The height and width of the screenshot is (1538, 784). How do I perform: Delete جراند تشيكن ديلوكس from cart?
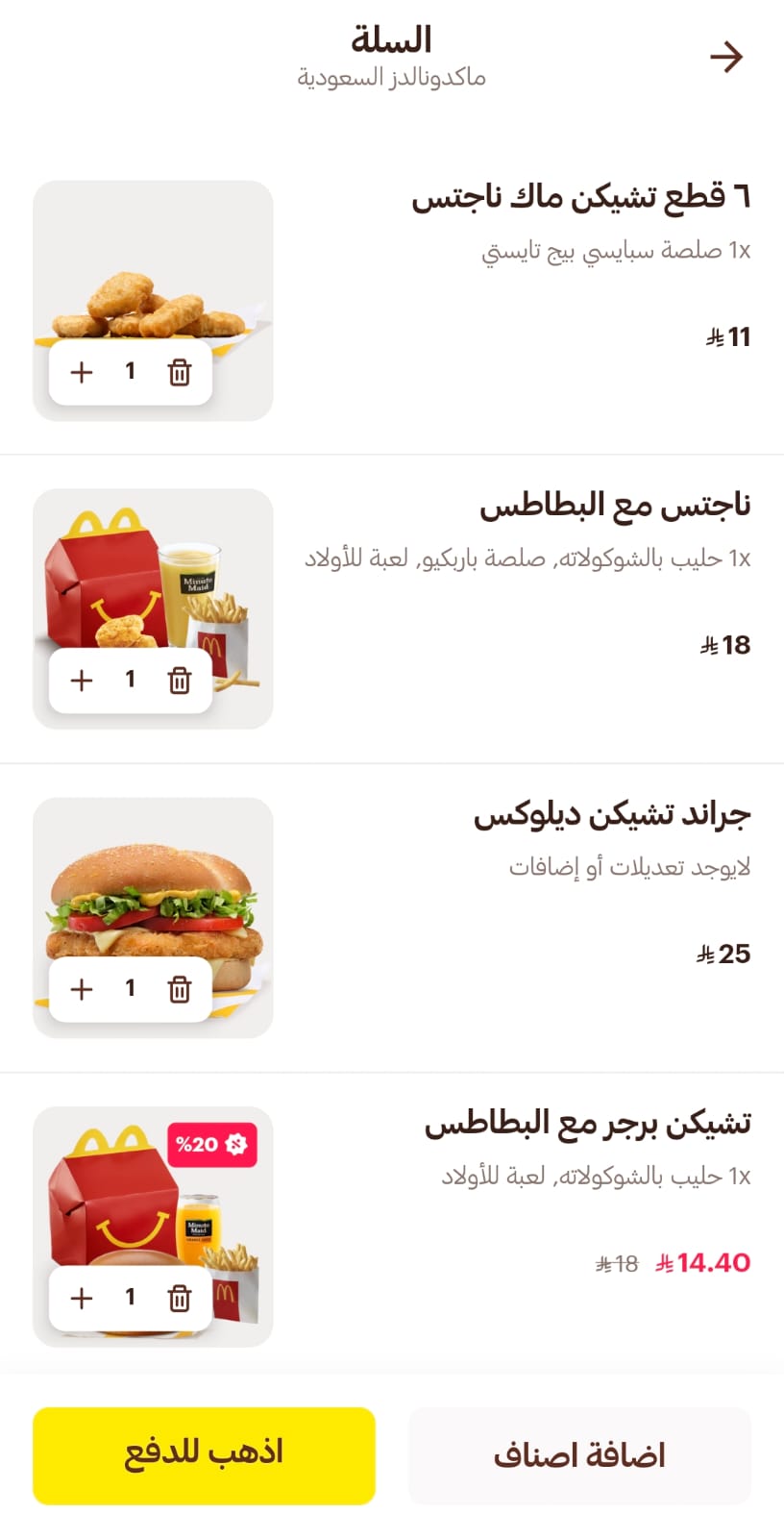click(x=180, y=989)
